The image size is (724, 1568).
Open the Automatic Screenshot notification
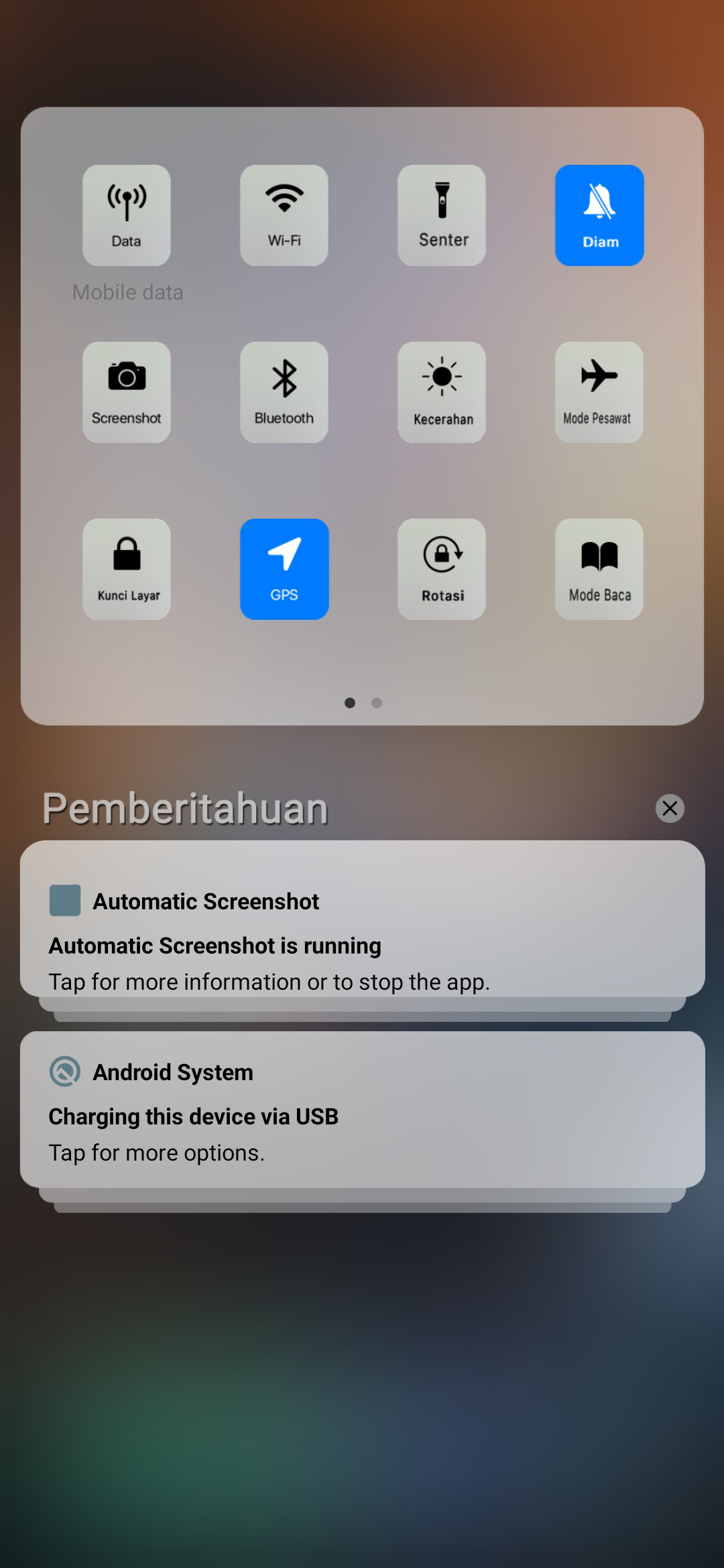[363, 919]
